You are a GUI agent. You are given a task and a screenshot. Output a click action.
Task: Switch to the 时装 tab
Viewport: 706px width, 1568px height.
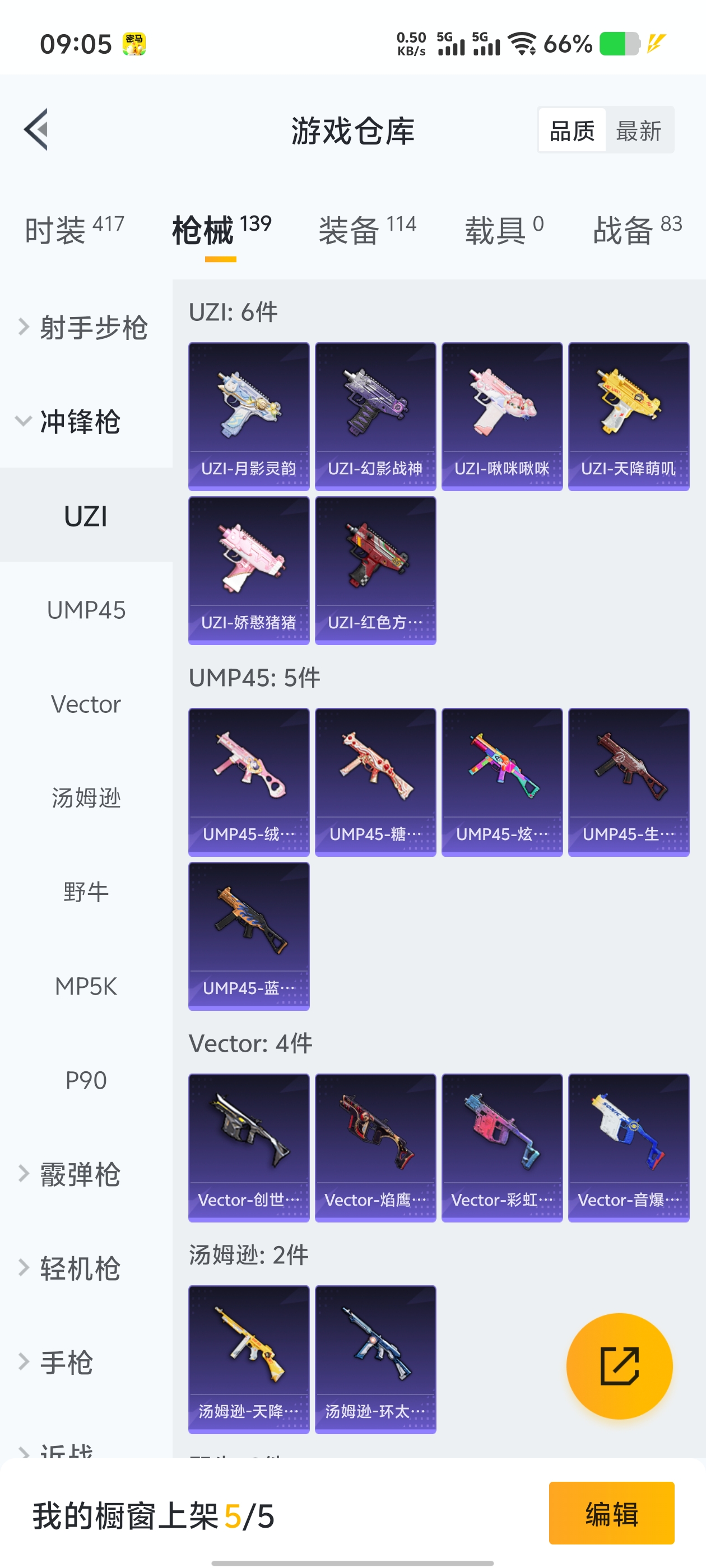pos(75,230)
